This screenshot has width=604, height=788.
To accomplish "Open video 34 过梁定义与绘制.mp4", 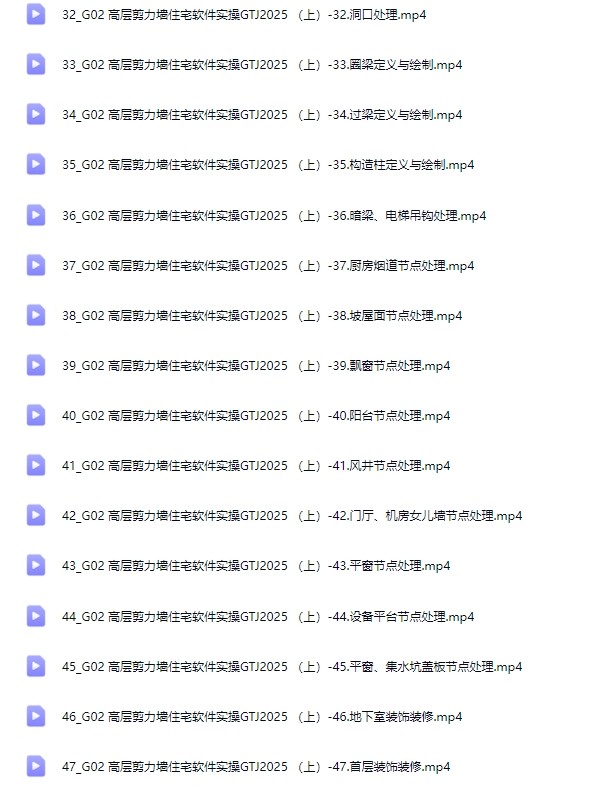I will [x=260, y=115].
